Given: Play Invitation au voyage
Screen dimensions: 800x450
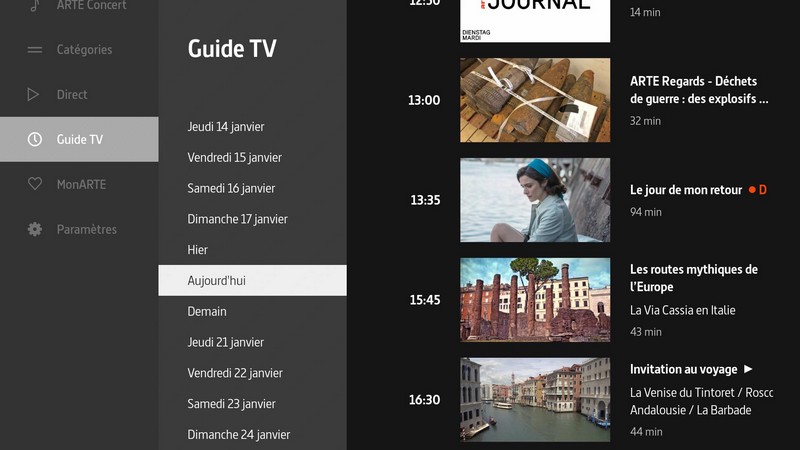Looking at the screenshot, I should (535, 400).
